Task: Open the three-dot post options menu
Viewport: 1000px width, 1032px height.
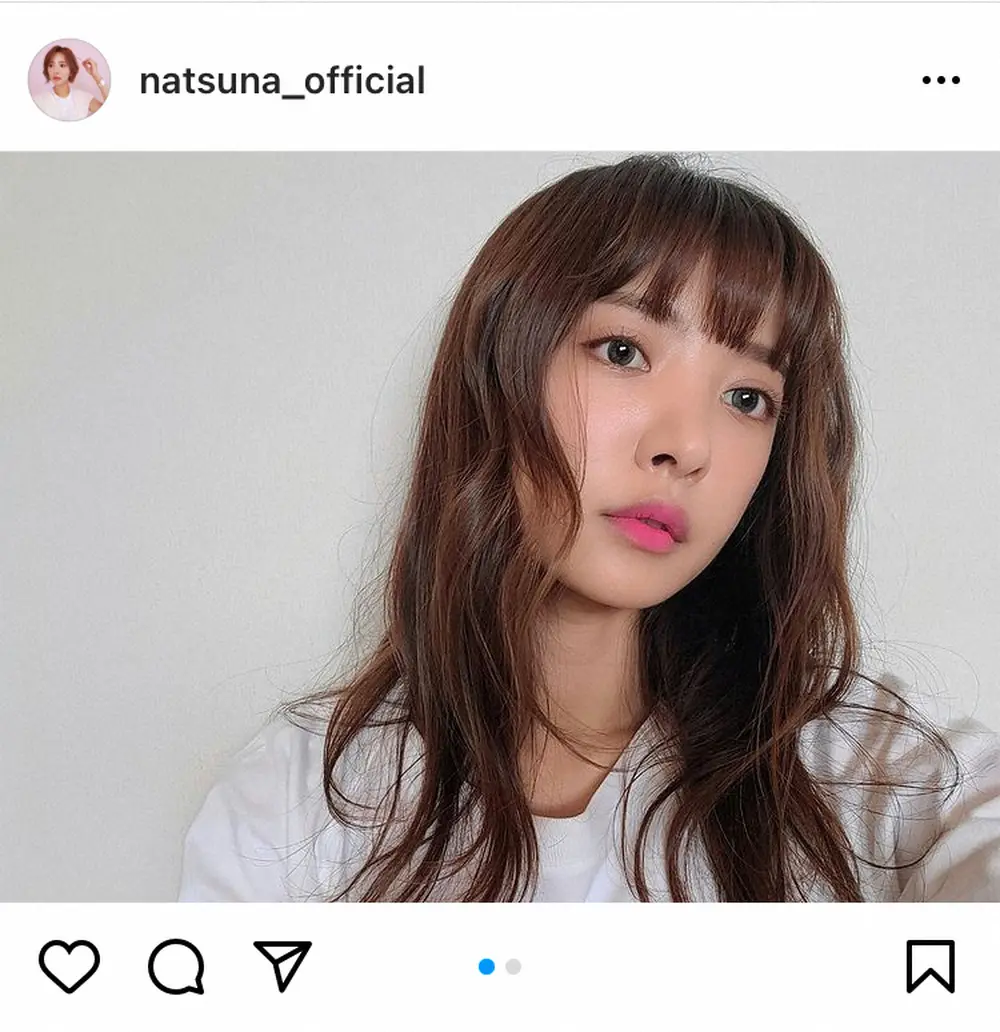Action: 940,81
